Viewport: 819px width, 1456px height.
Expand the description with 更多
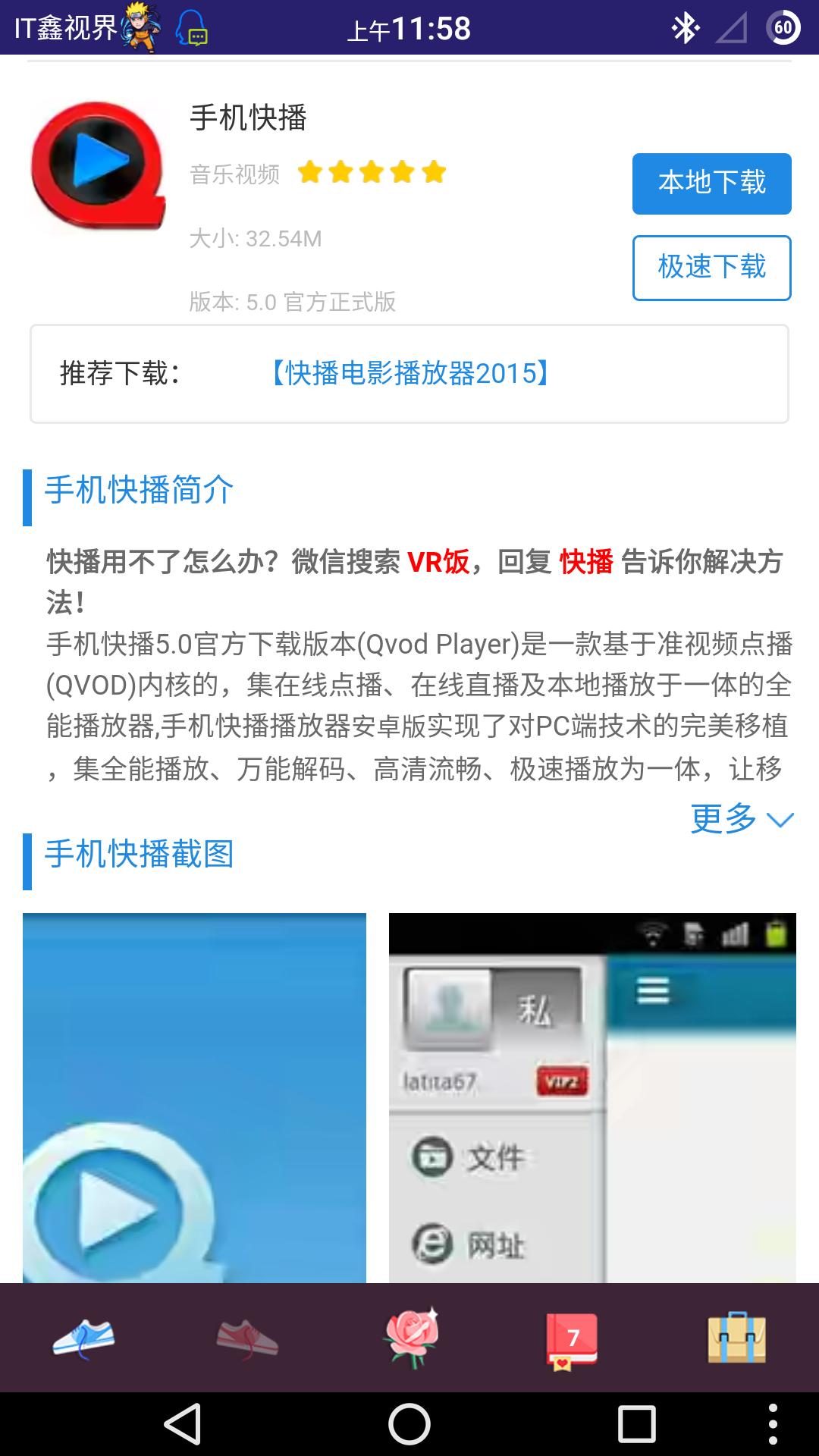point(741,819)
